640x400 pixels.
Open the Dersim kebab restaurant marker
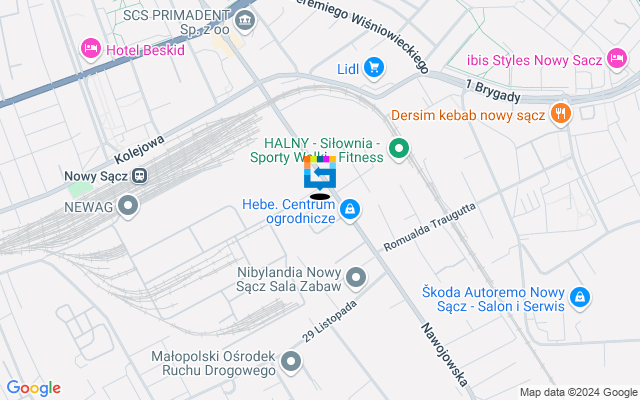[560, 114]
